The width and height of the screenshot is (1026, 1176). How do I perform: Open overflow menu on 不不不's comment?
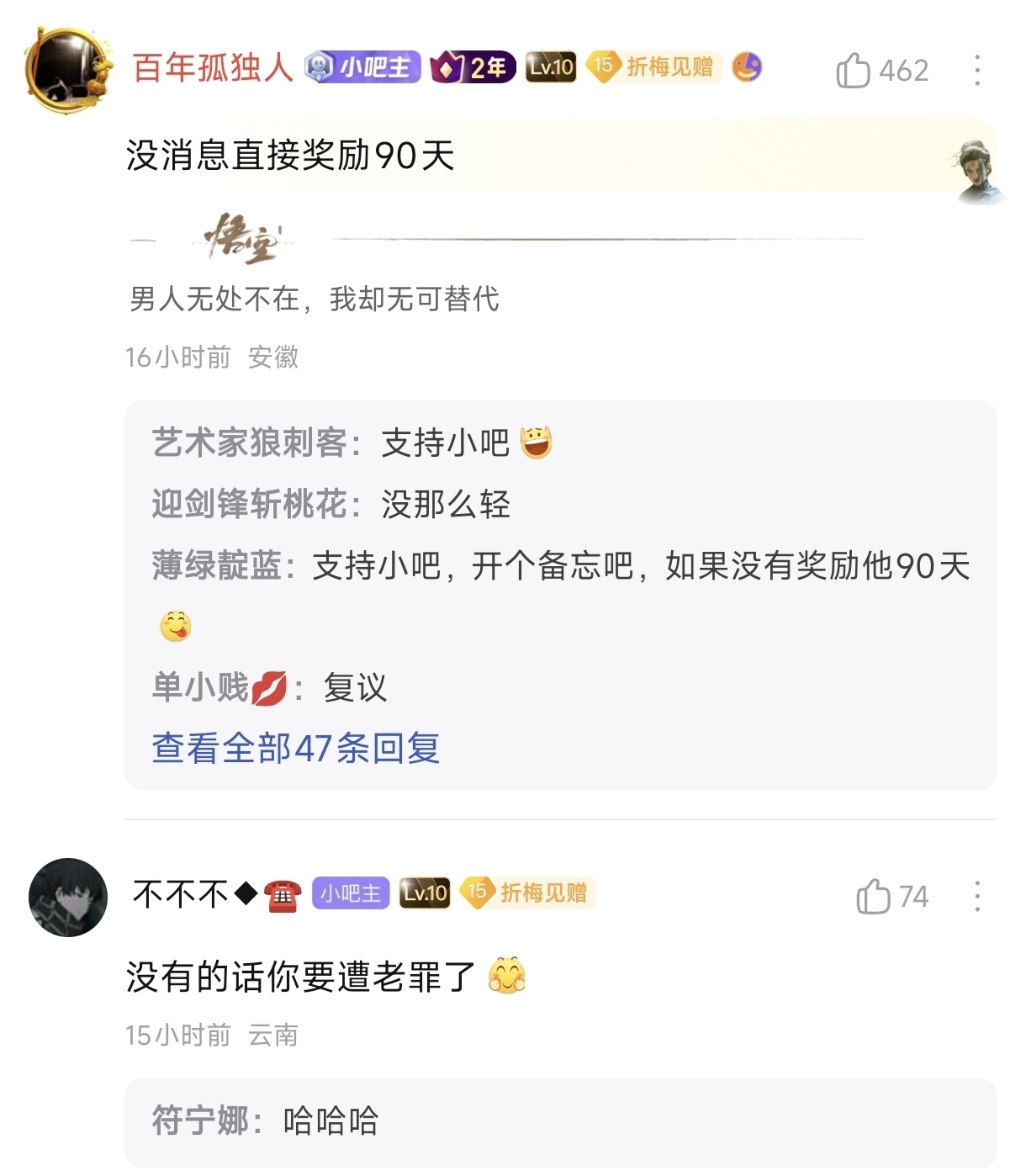[x=976, y=897]
